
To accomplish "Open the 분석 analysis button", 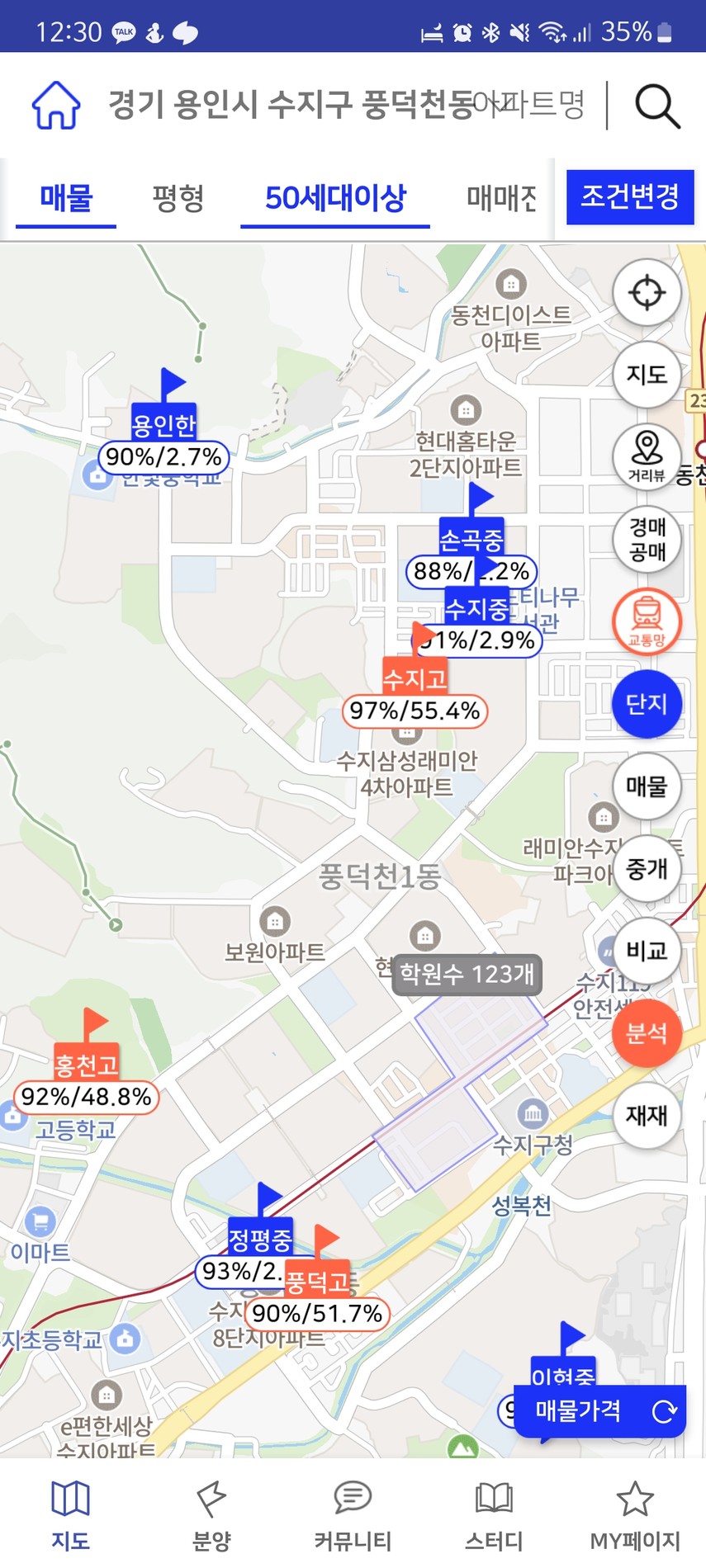I will click(x=647, y=1033).
